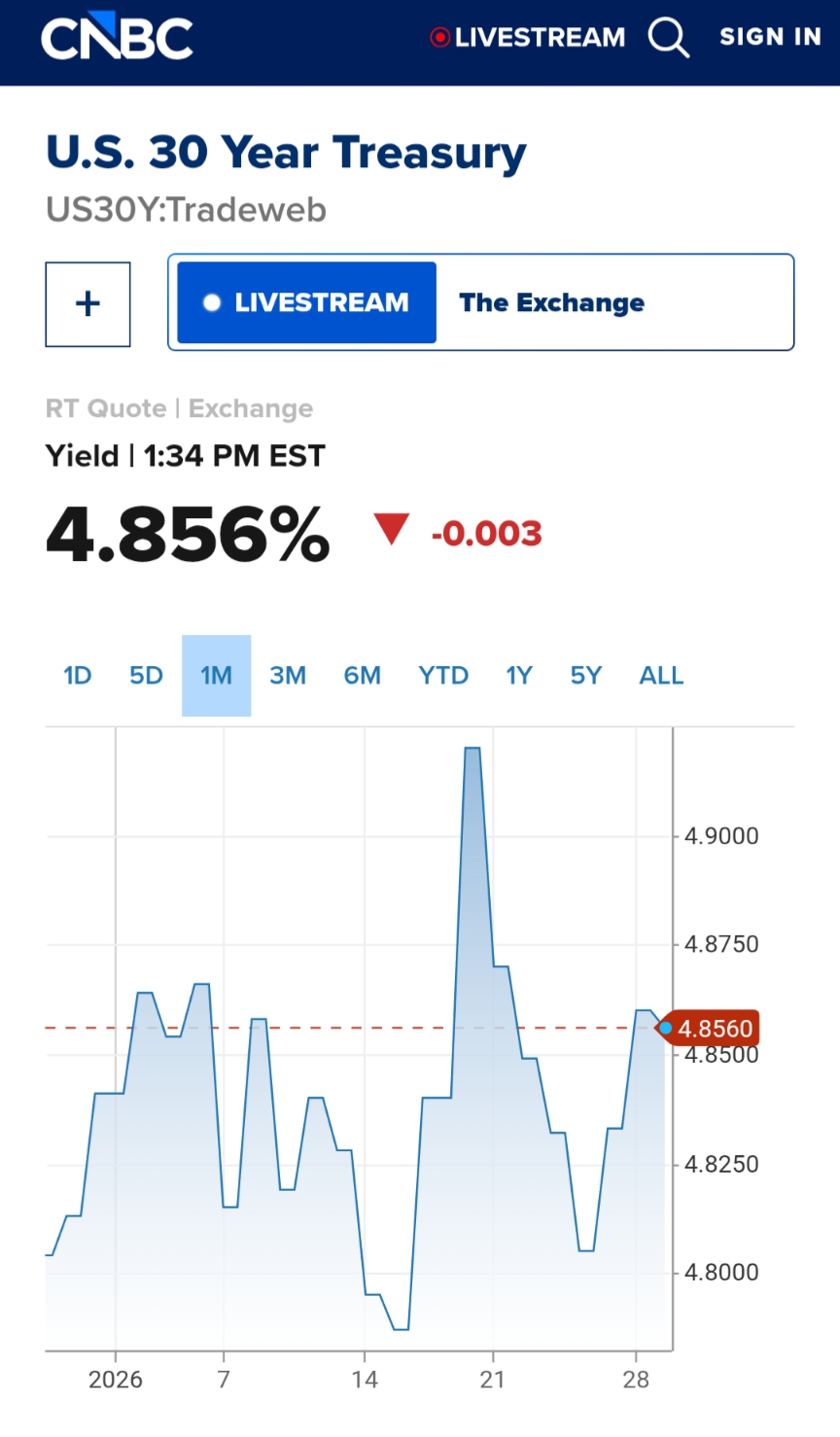This screenshot has width=840, height=1437.
Task: Show ALL yield history
Action: [661, 676]
